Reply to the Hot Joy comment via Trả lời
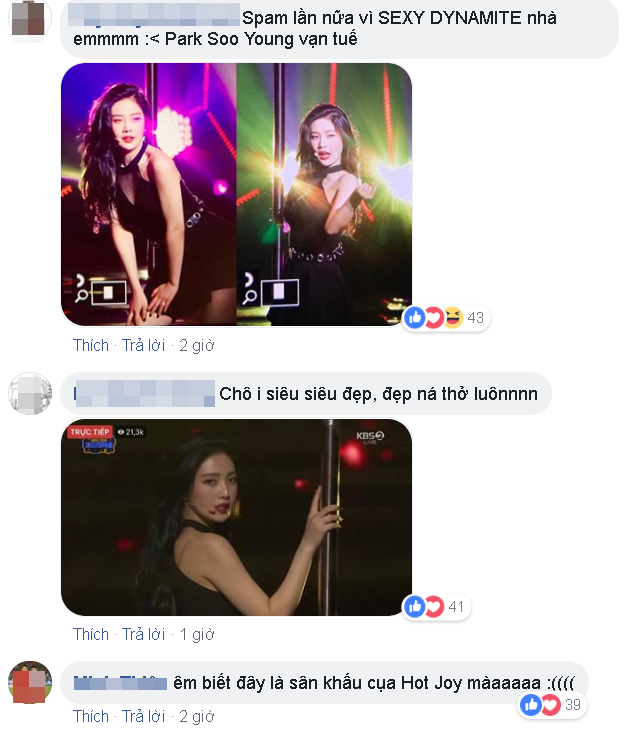 pos(143,716)
